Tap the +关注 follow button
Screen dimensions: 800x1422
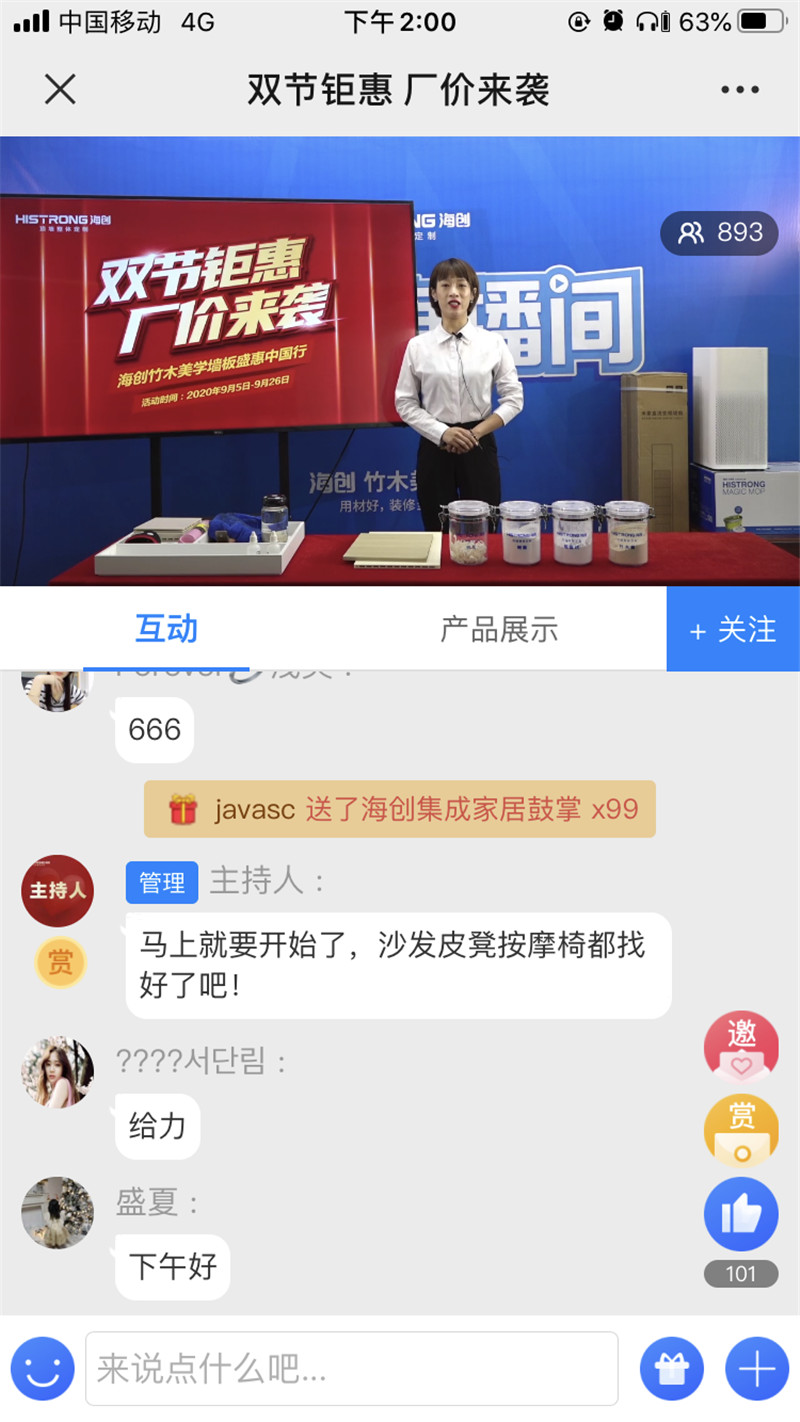pos(734,629)
